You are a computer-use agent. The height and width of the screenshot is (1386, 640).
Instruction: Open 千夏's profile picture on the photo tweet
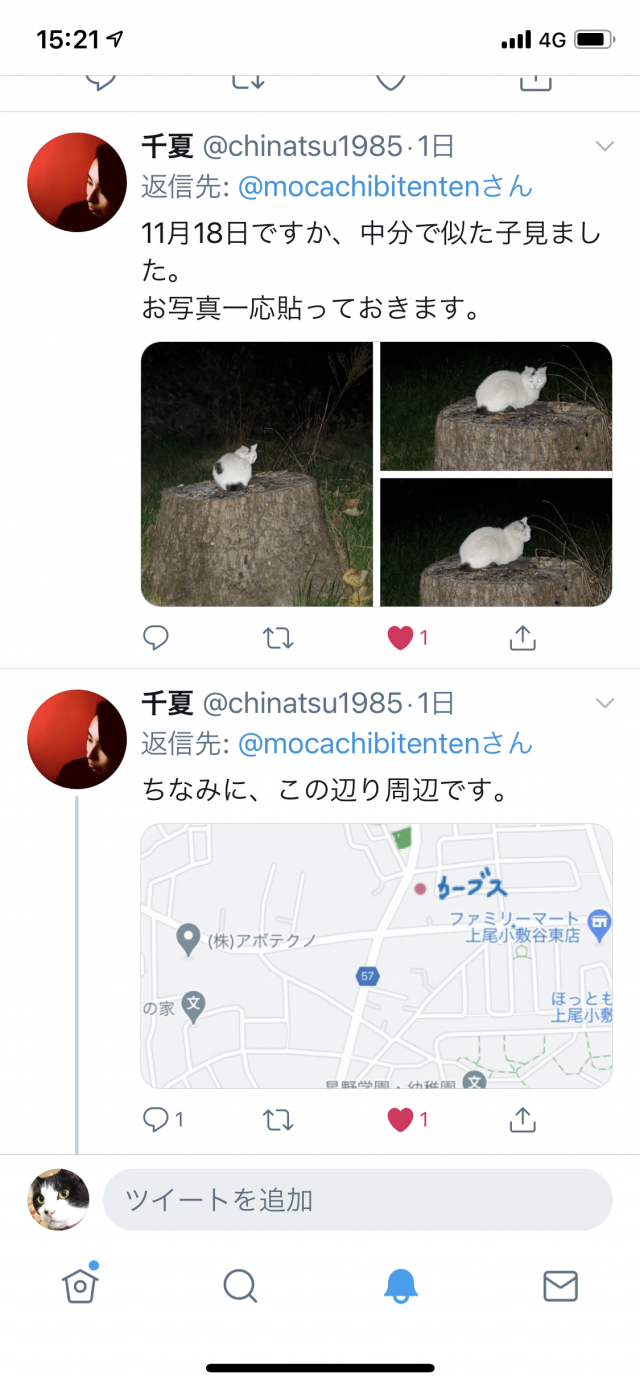pos(76,182)
